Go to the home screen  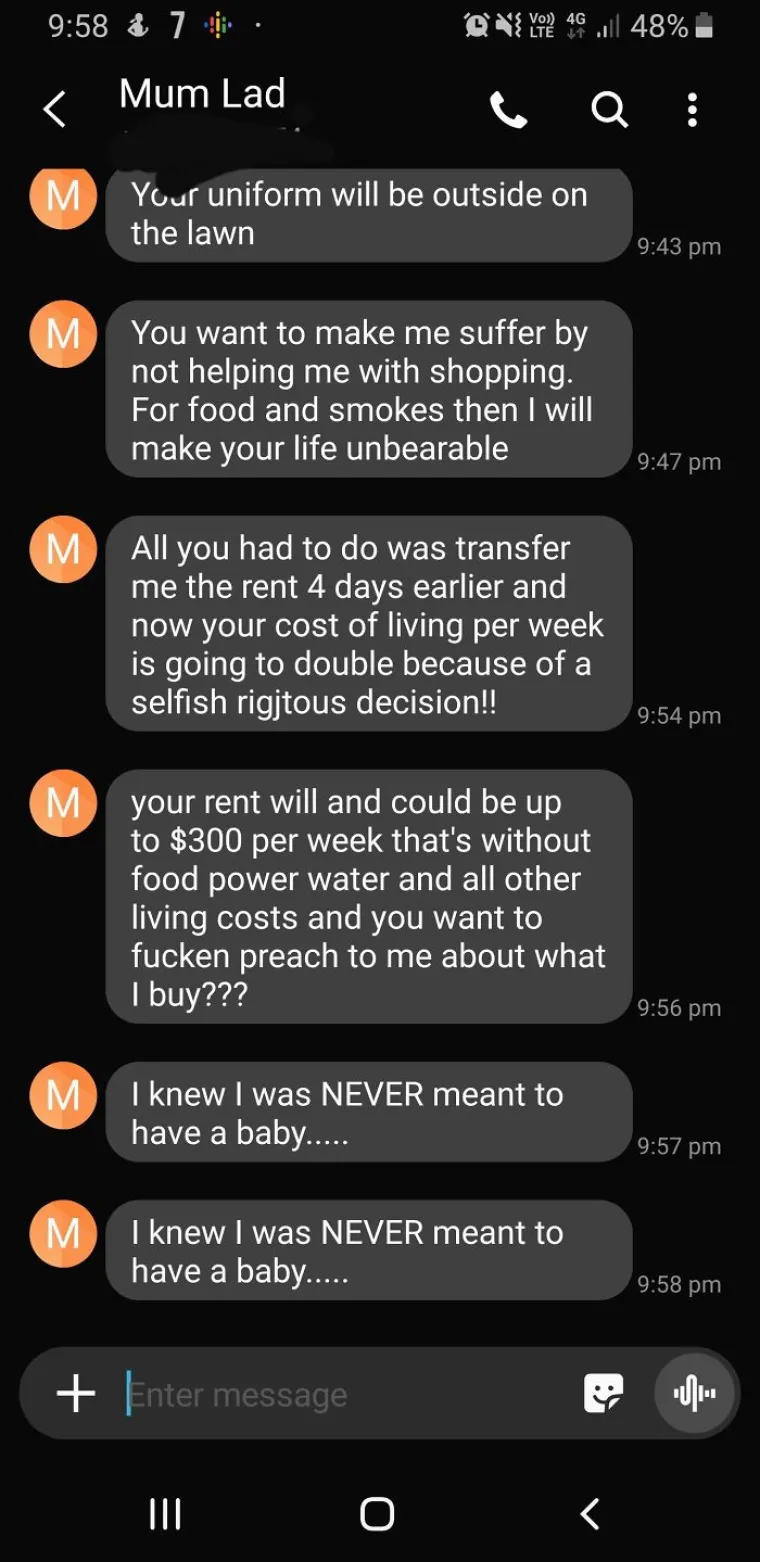(377, 1513)
